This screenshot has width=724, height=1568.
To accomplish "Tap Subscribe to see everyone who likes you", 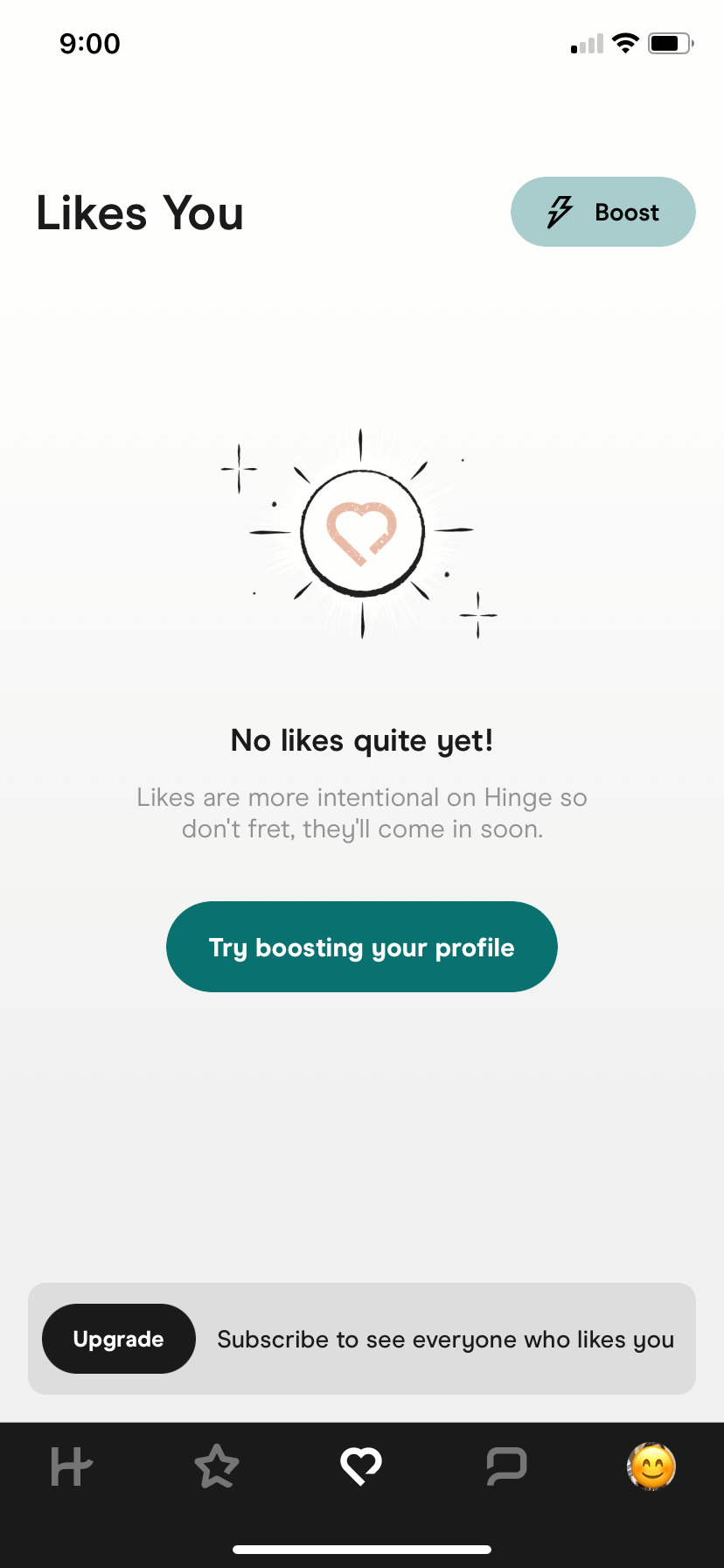I will click(x=445, y=1339).
